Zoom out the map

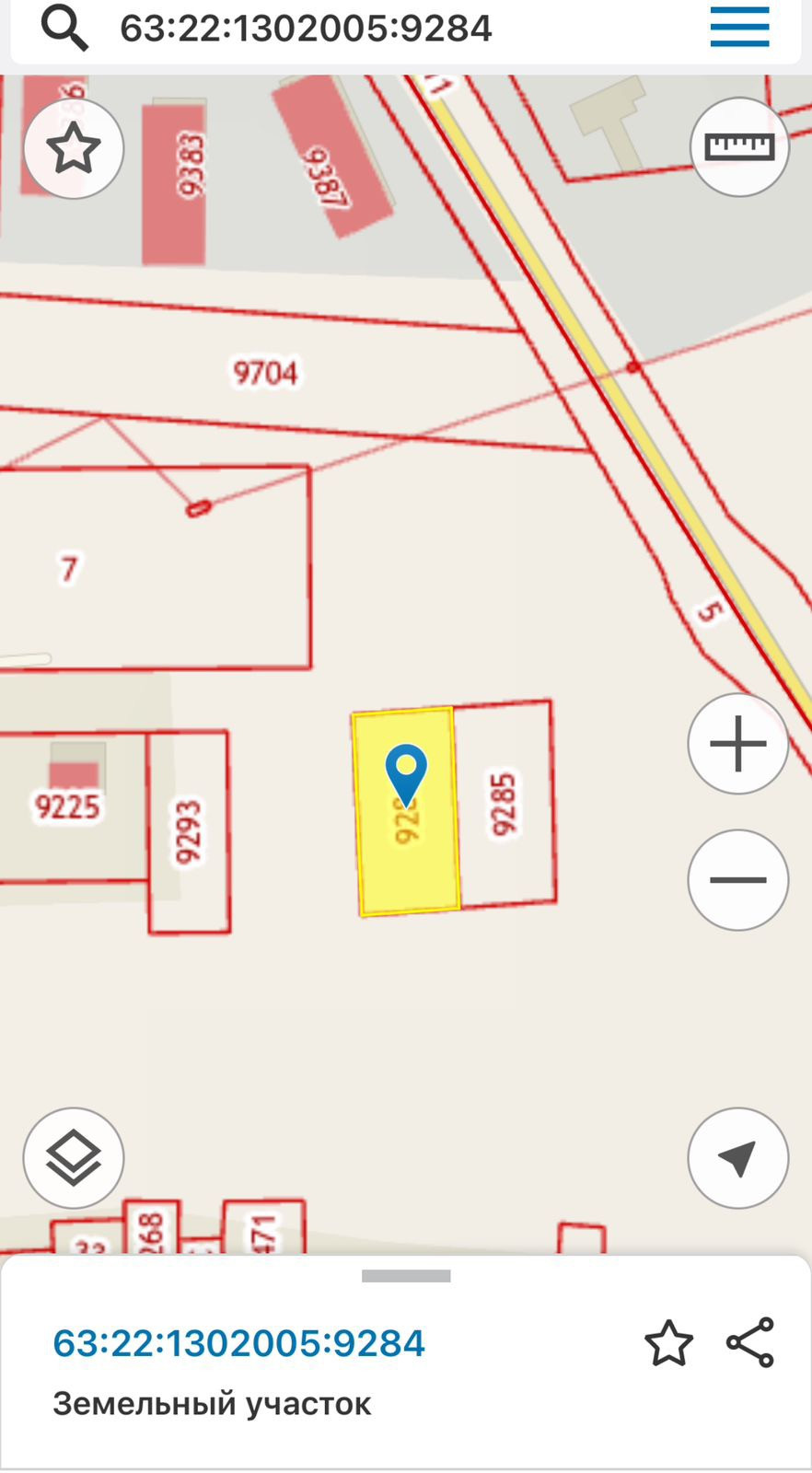pos(738,880)
